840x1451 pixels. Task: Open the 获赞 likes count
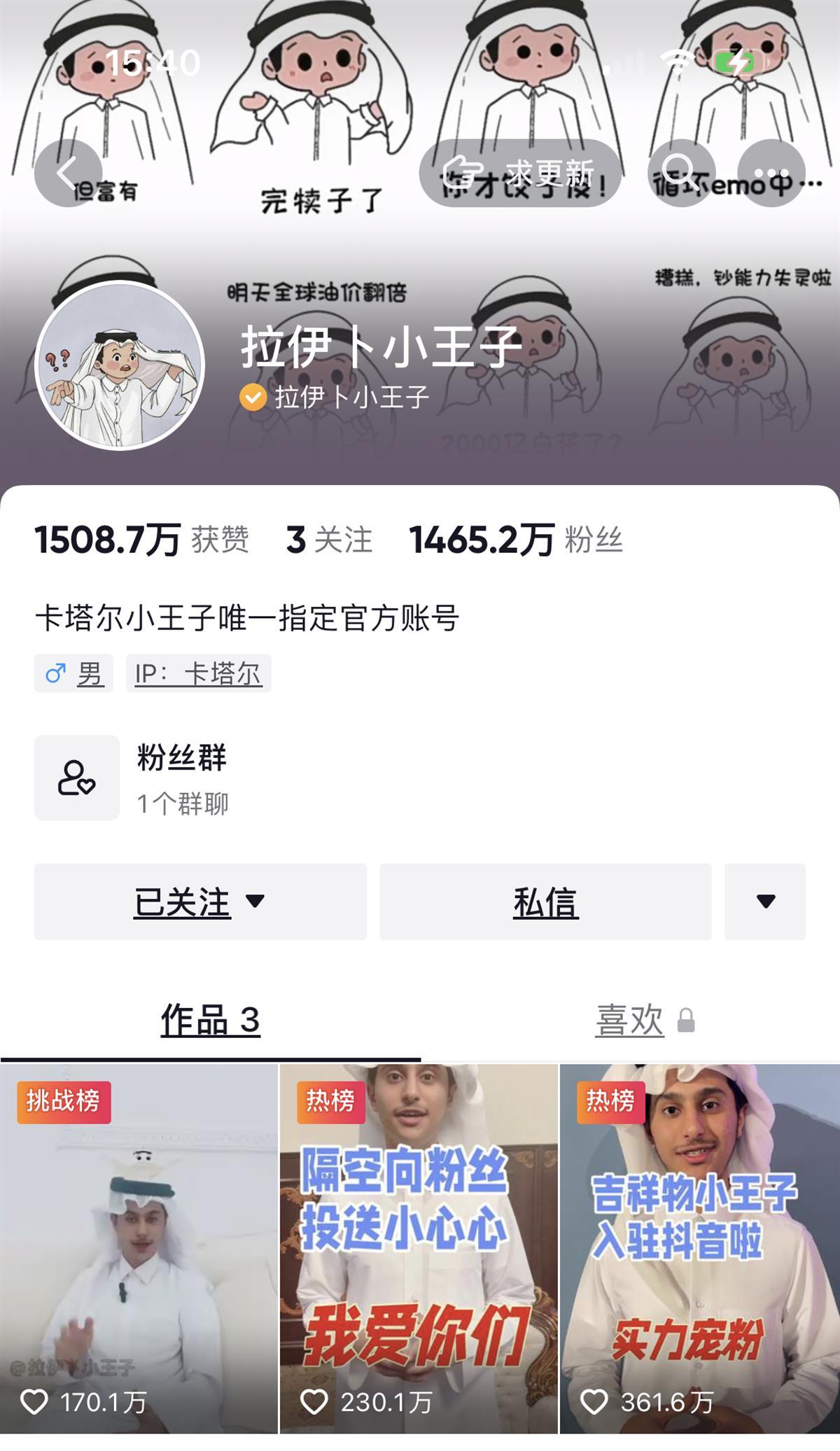click(141, 540)
